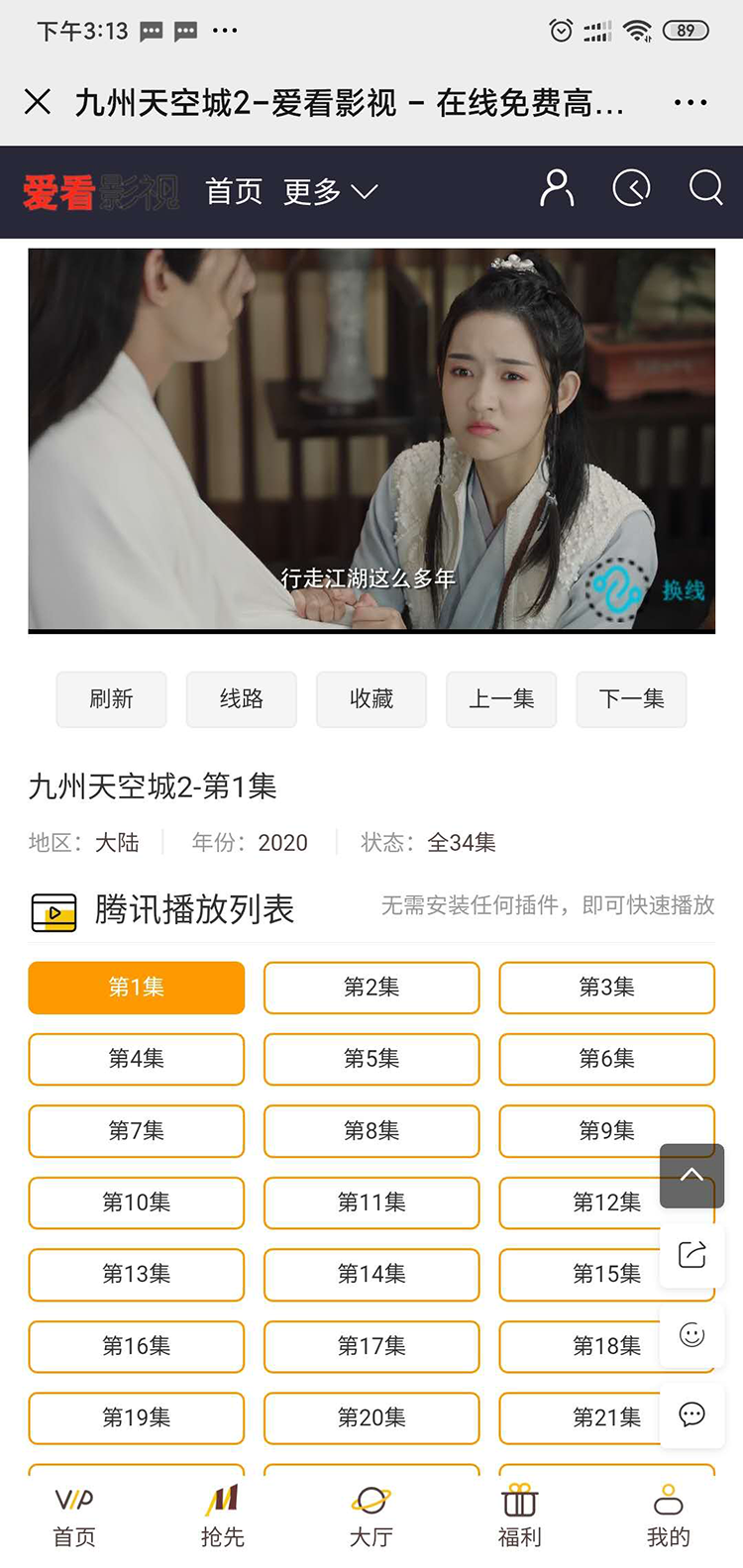The height and width of the screenshot is (1568, 743).
Task: Open the user account icon
Action: (x=557, y=188)
